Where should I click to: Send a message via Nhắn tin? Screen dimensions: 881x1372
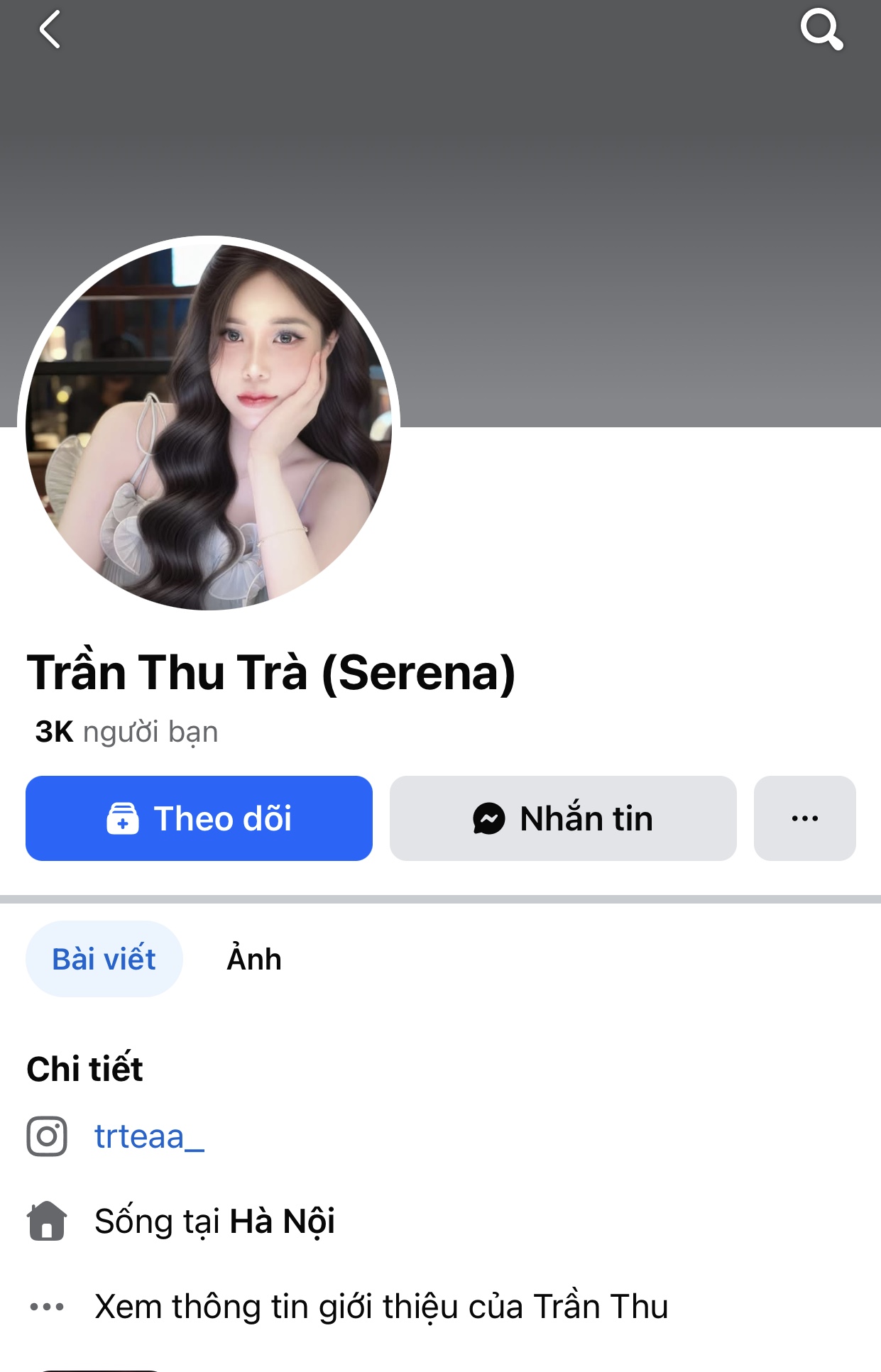click(563, 818)
